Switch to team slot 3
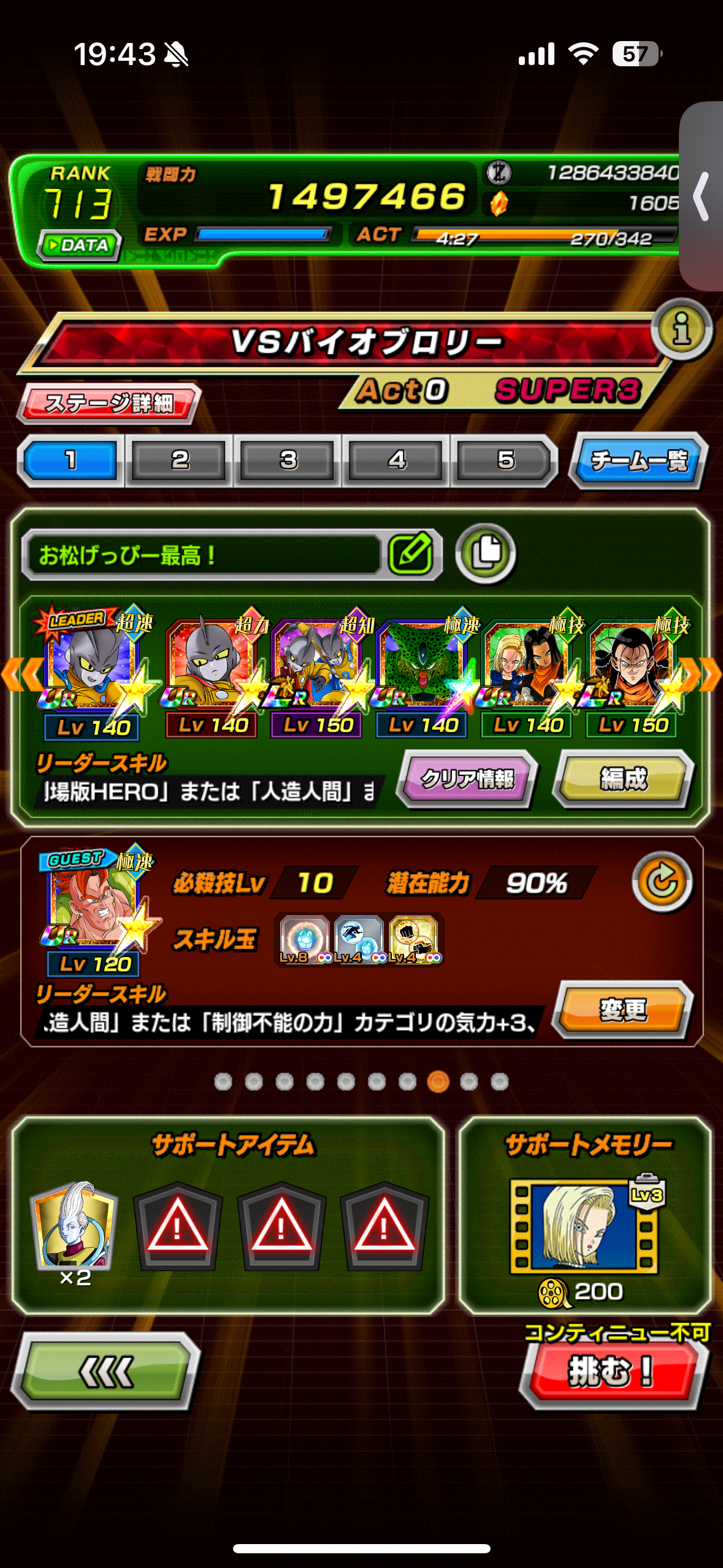The width and height of the screenshot is (723, 1568). 288,460
